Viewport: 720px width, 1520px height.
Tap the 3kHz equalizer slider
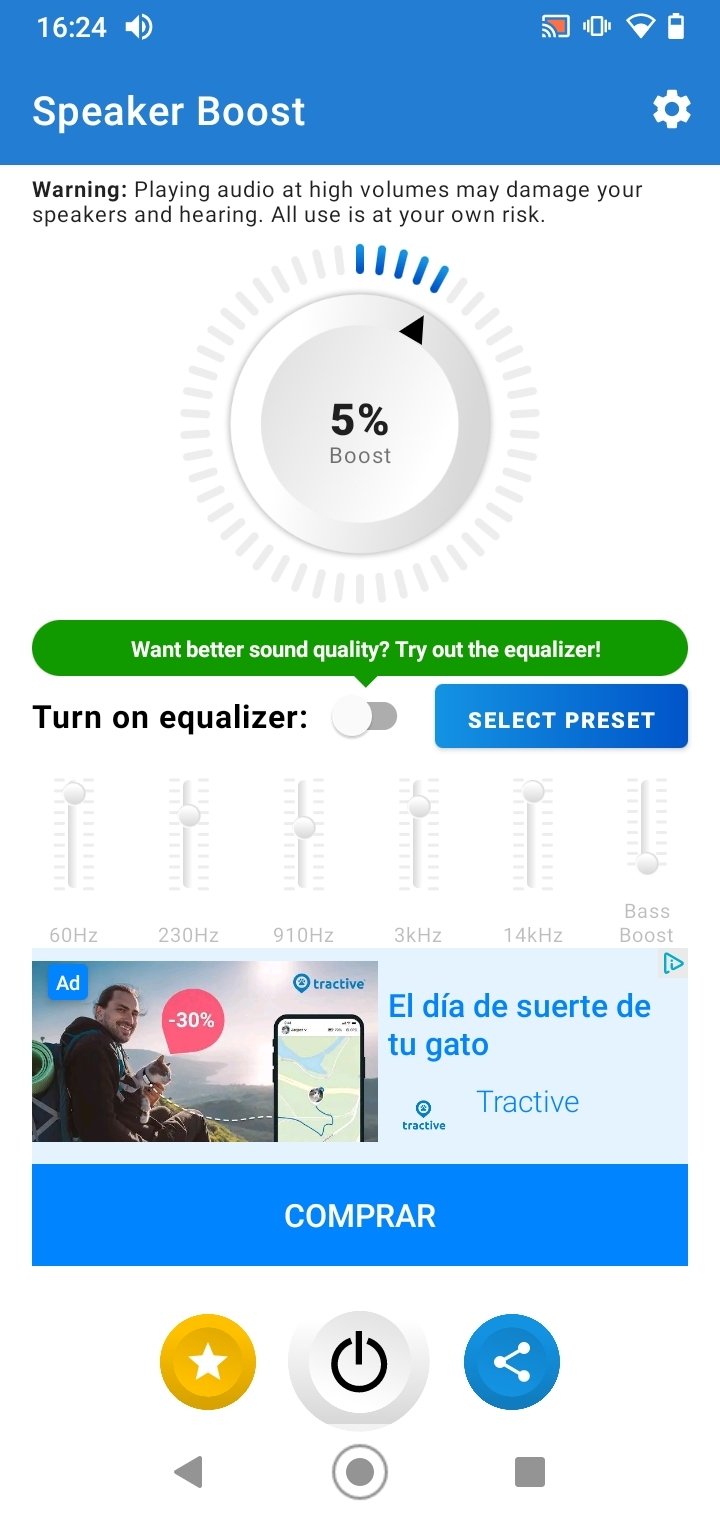pyautogui.click(x=418, y=835)
